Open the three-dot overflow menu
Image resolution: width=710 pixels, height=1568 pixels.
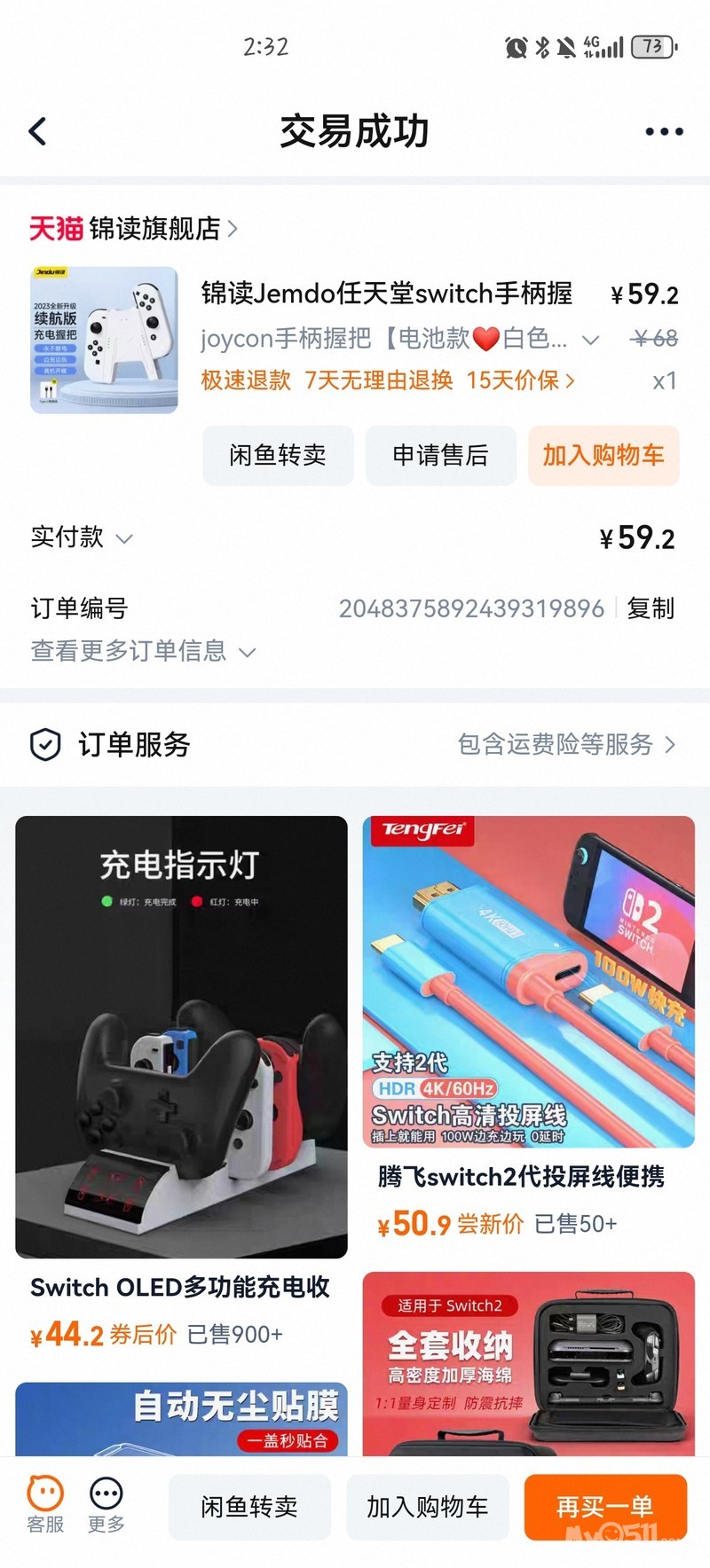[664, 131]
